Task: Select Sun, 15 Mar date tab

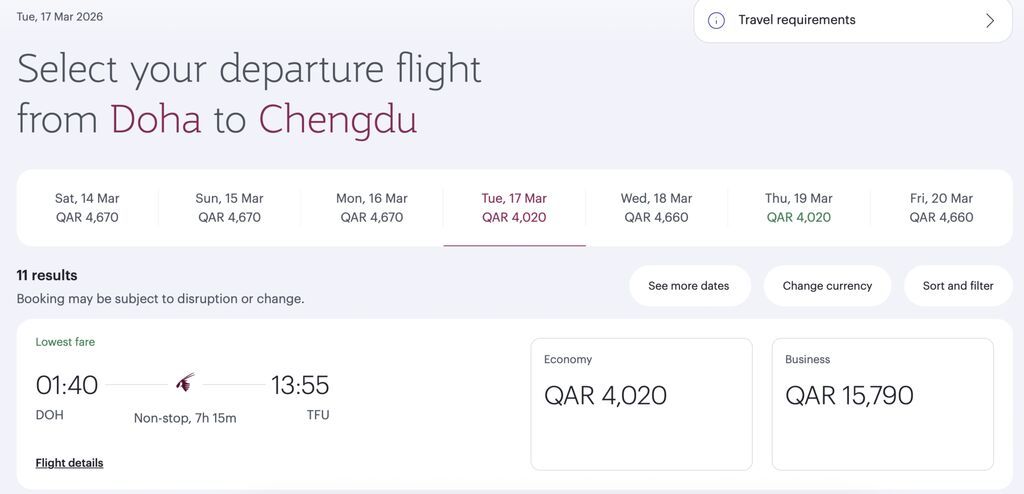Action: (x=229, y=208)
